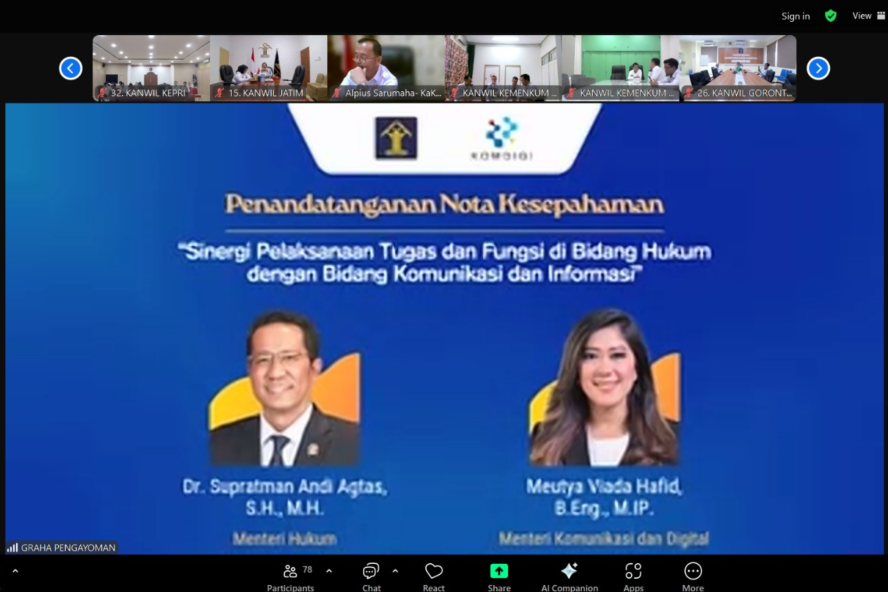The width and height of the screenshot is (888, 592).
Task: Select the 32. KANWIL KEPRI video tile
Action: coord(151,68)
